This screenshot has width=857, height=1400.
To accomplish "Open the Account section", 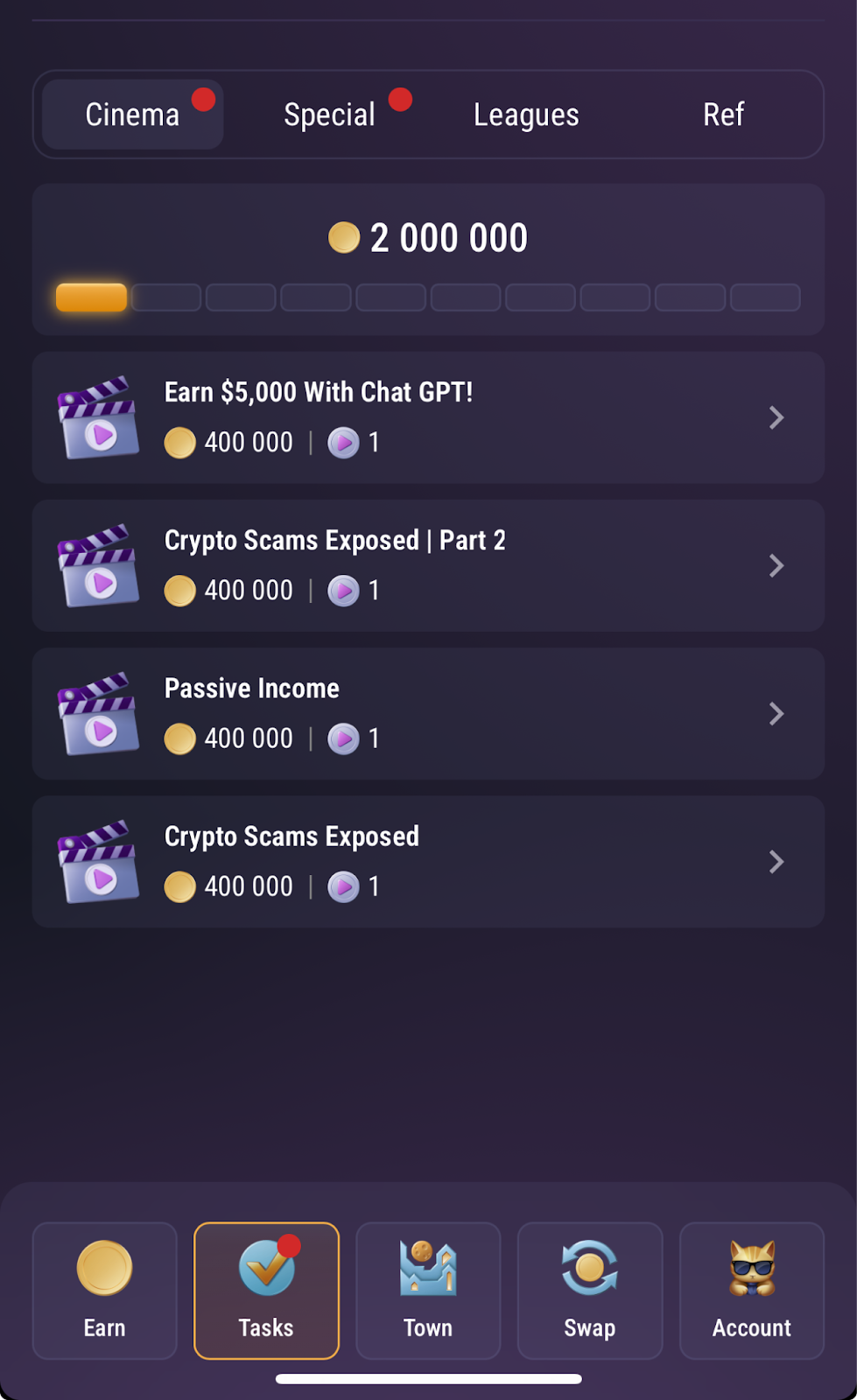I will tap(751, 1290).
